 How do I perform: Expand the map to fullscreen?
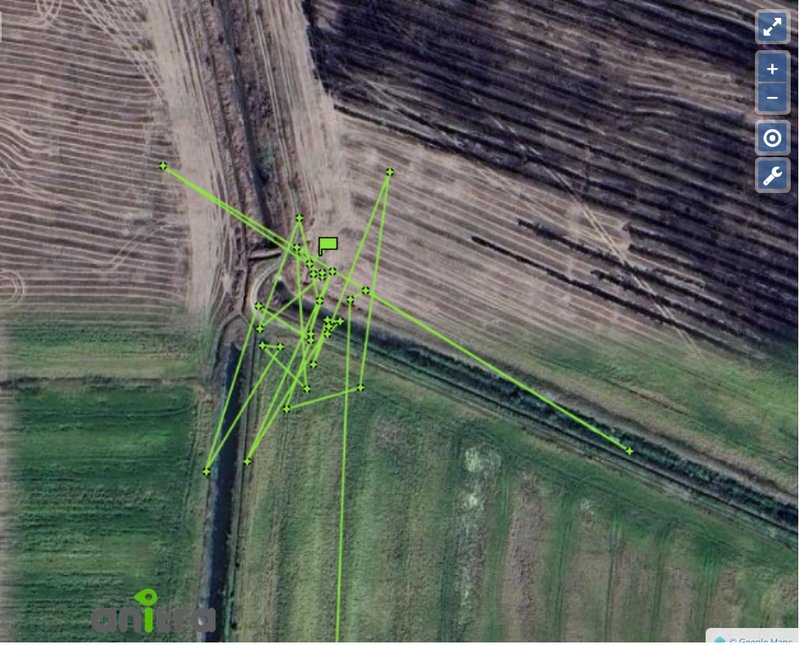click(x=772, y=27)
